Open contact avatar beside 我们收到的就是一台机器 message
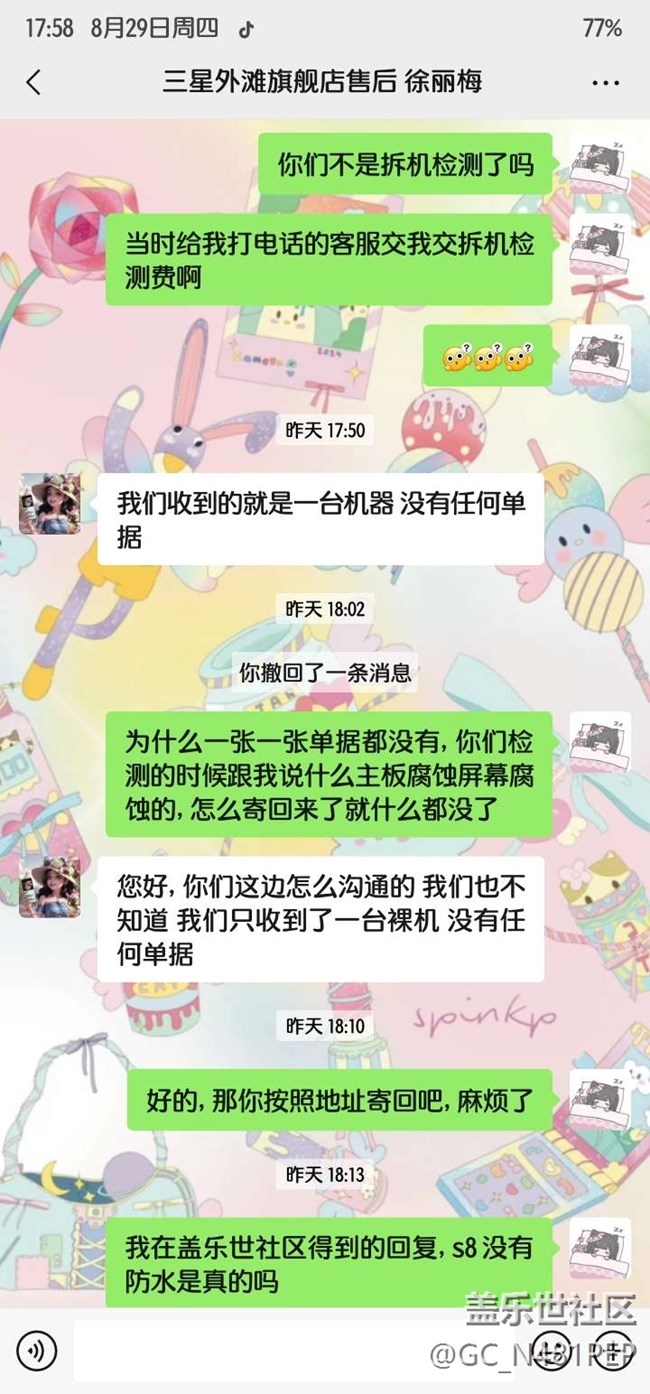The image size is (650, 1394). [x=50, y=504]
